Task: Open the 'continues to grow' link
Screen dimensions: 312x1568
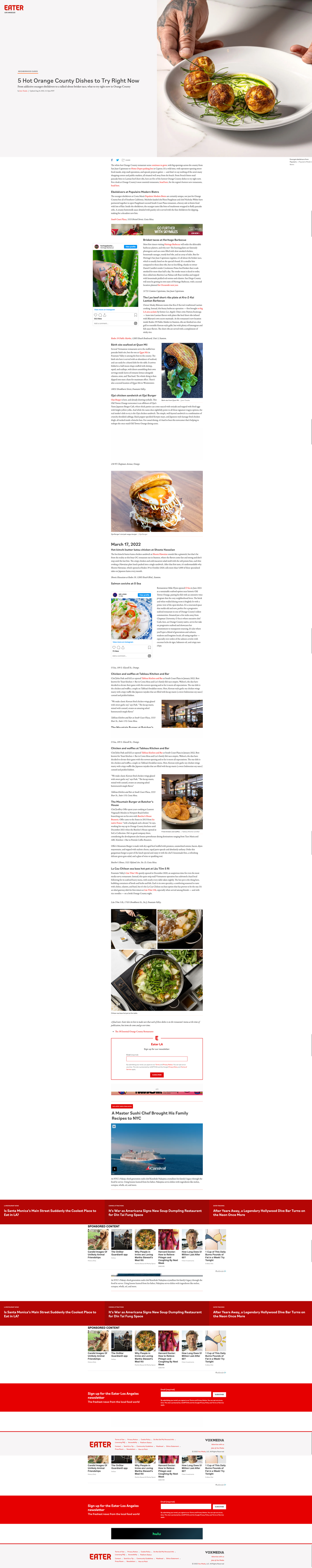Action: coord(159,165)
